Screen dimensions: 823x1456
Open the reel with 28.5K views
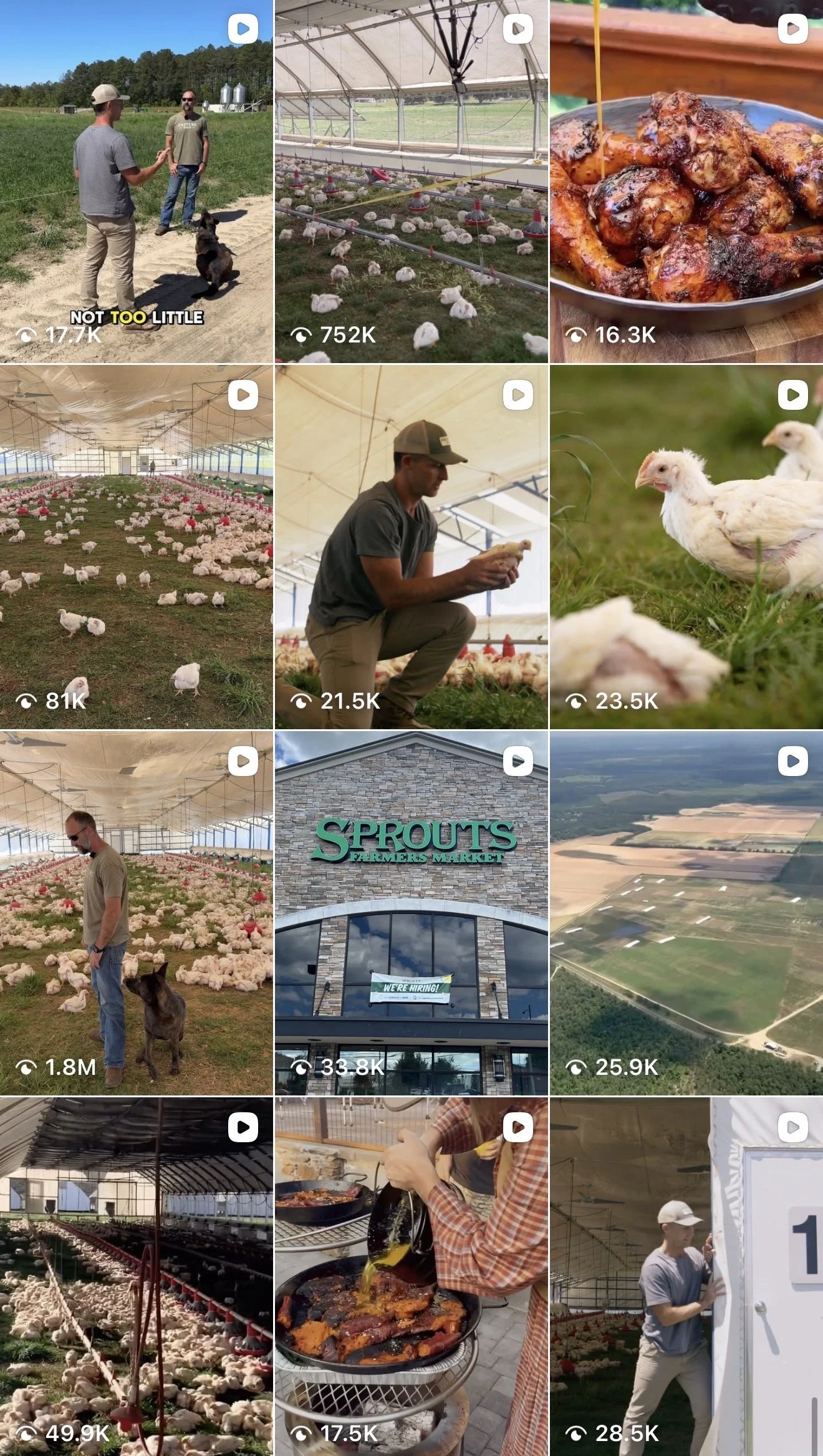pos(686,1277)
